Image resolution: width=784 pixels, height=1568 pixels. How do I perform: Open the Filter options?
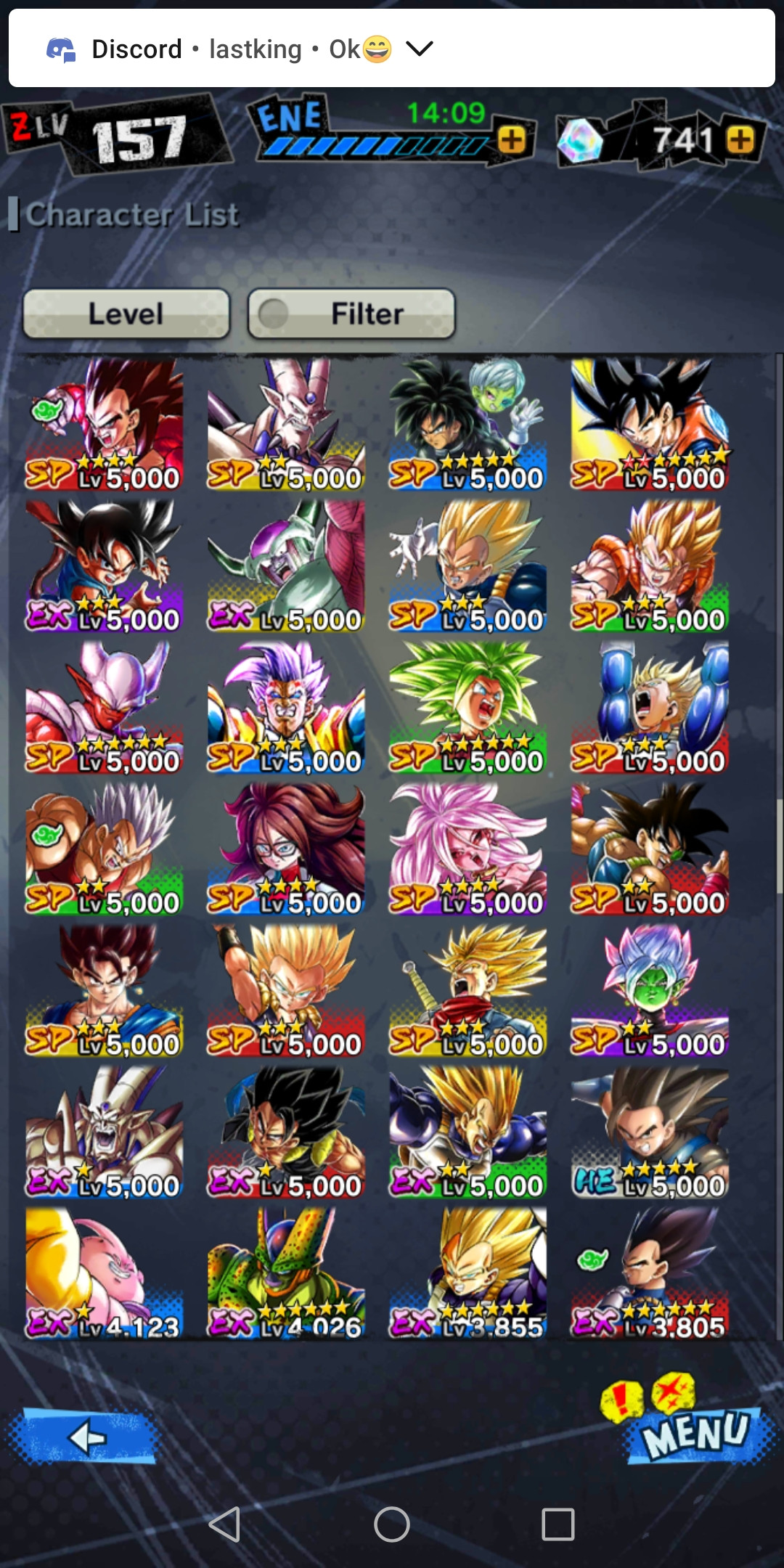pos(352,314)
